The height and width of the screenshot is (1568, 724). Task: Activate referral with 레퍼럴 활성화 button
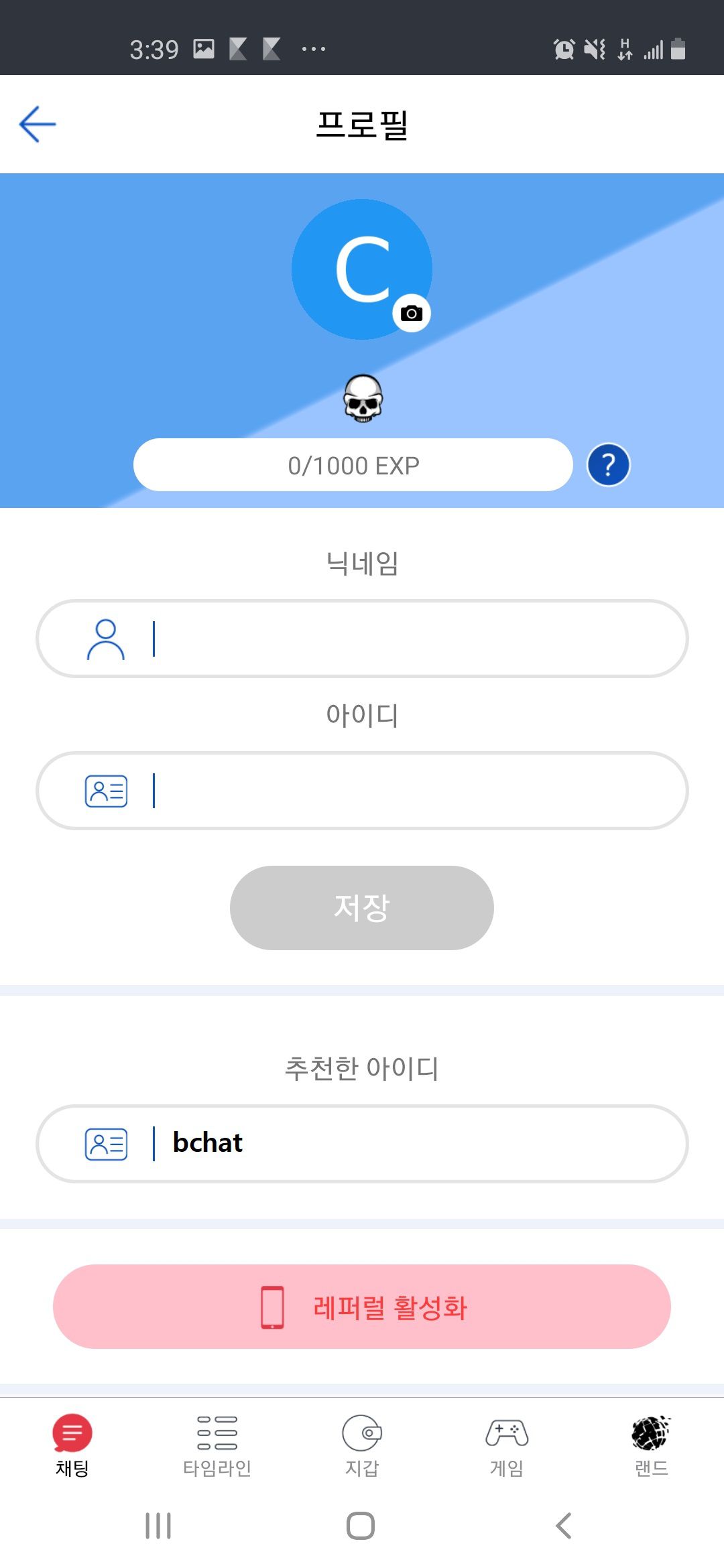(362, 1307)
